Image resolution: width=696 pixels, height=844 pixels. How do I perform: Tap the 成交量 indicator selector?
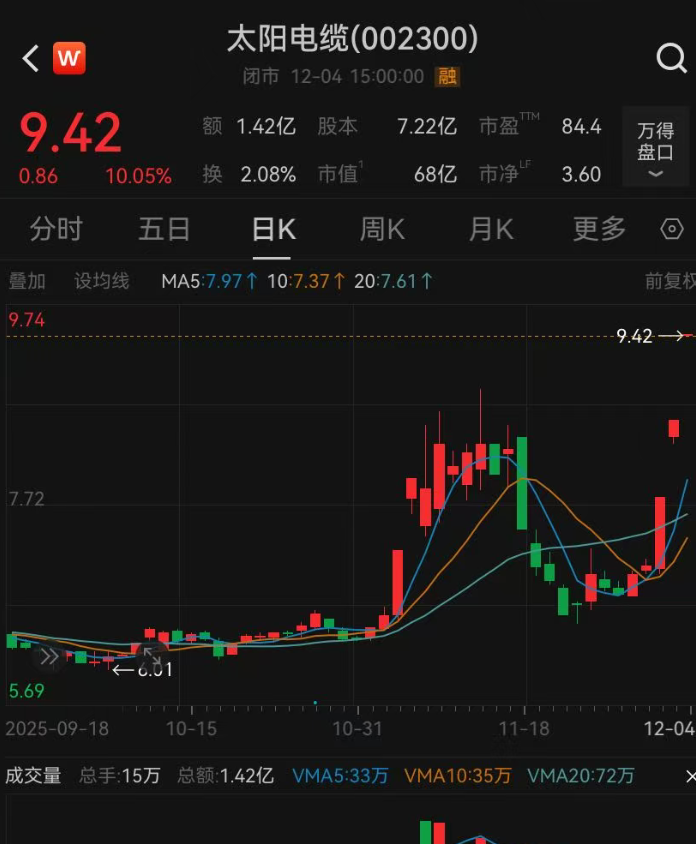[33, 775]
